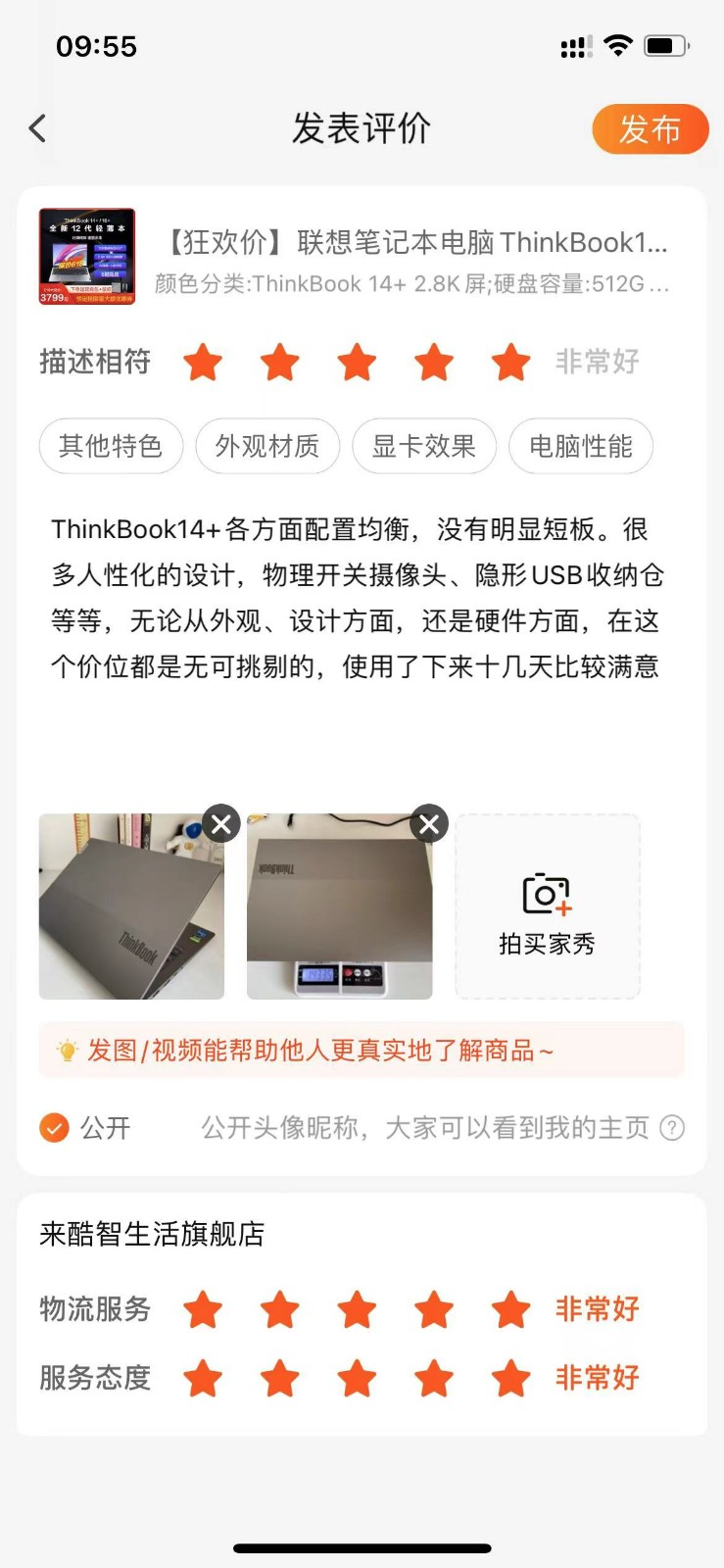Uncheck the 公开 checkbox
The width and height of the screenshot is (724, 1568).
54,1128
